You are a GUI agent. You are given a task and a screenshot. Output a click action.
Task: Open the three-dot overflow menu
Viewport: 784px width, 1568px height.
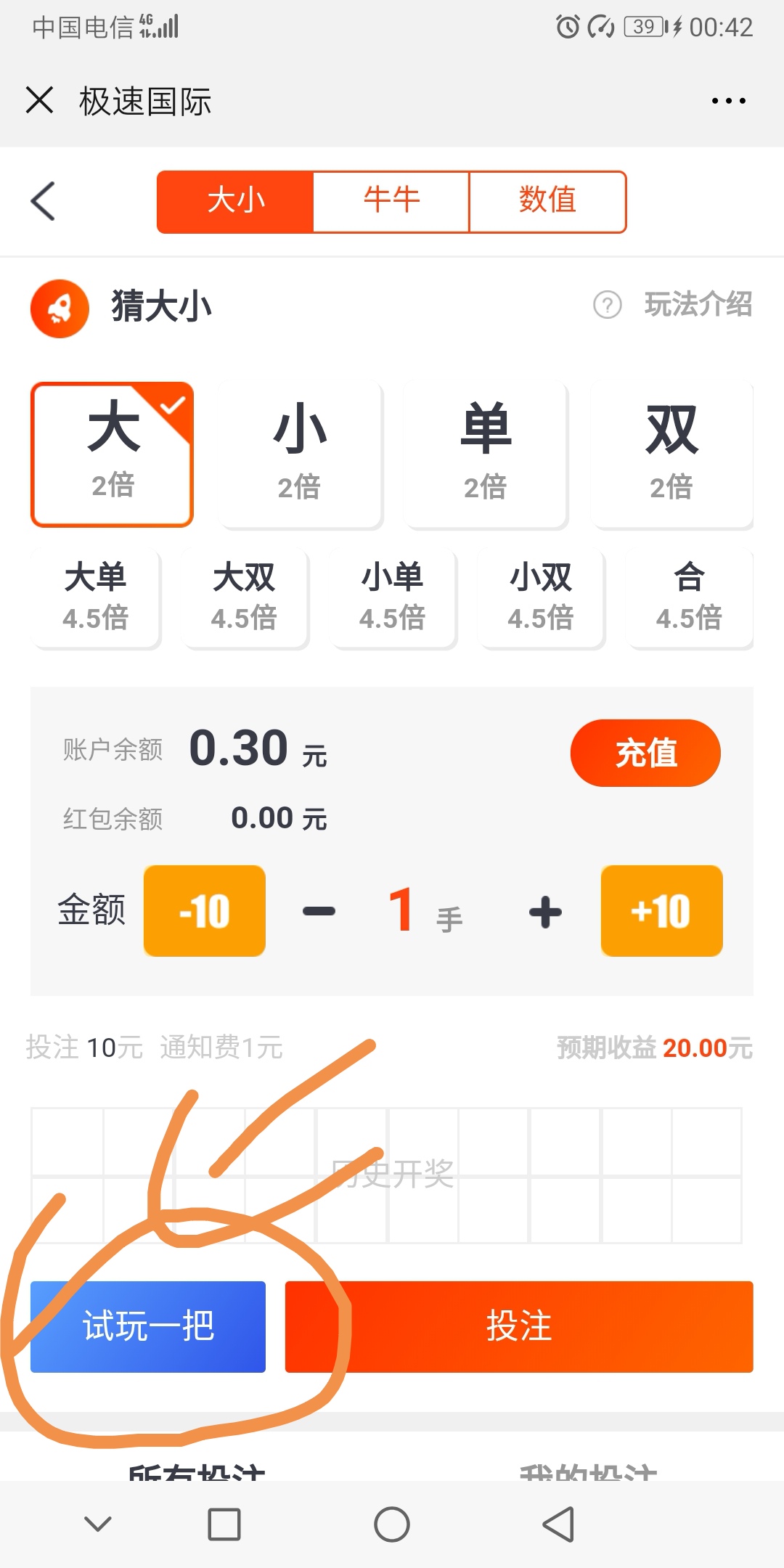(x=728, y=101)
